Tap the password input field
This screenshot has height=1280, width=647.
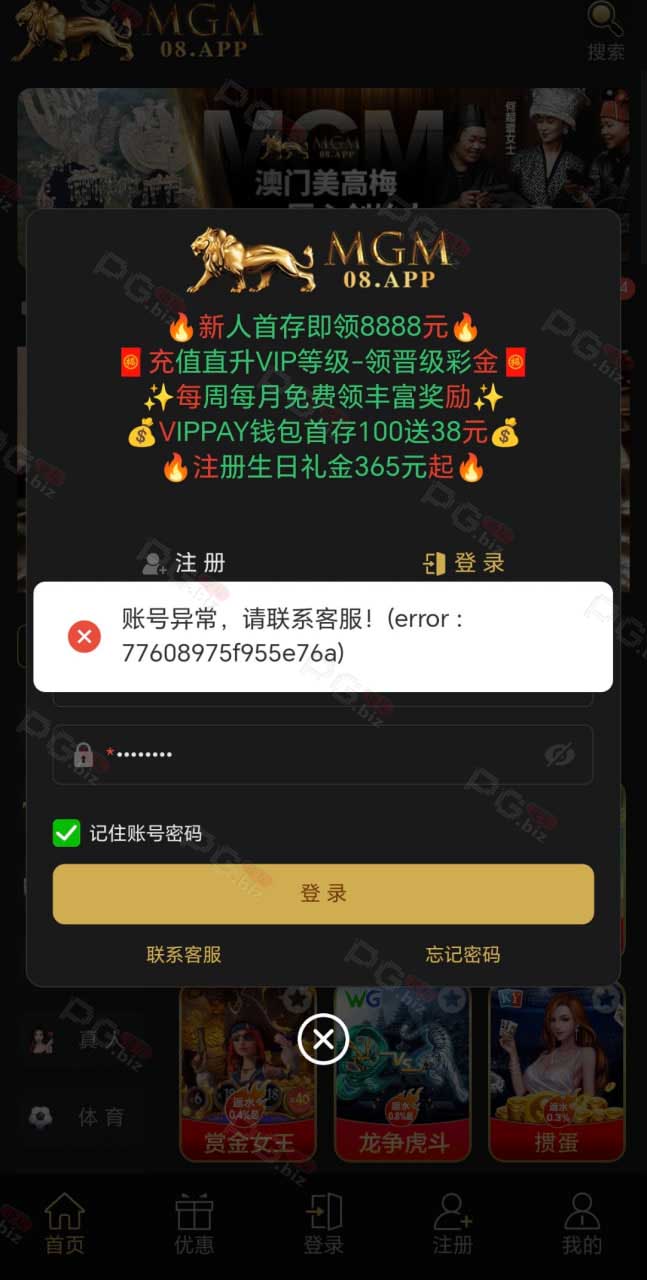[x=323, y=754]
